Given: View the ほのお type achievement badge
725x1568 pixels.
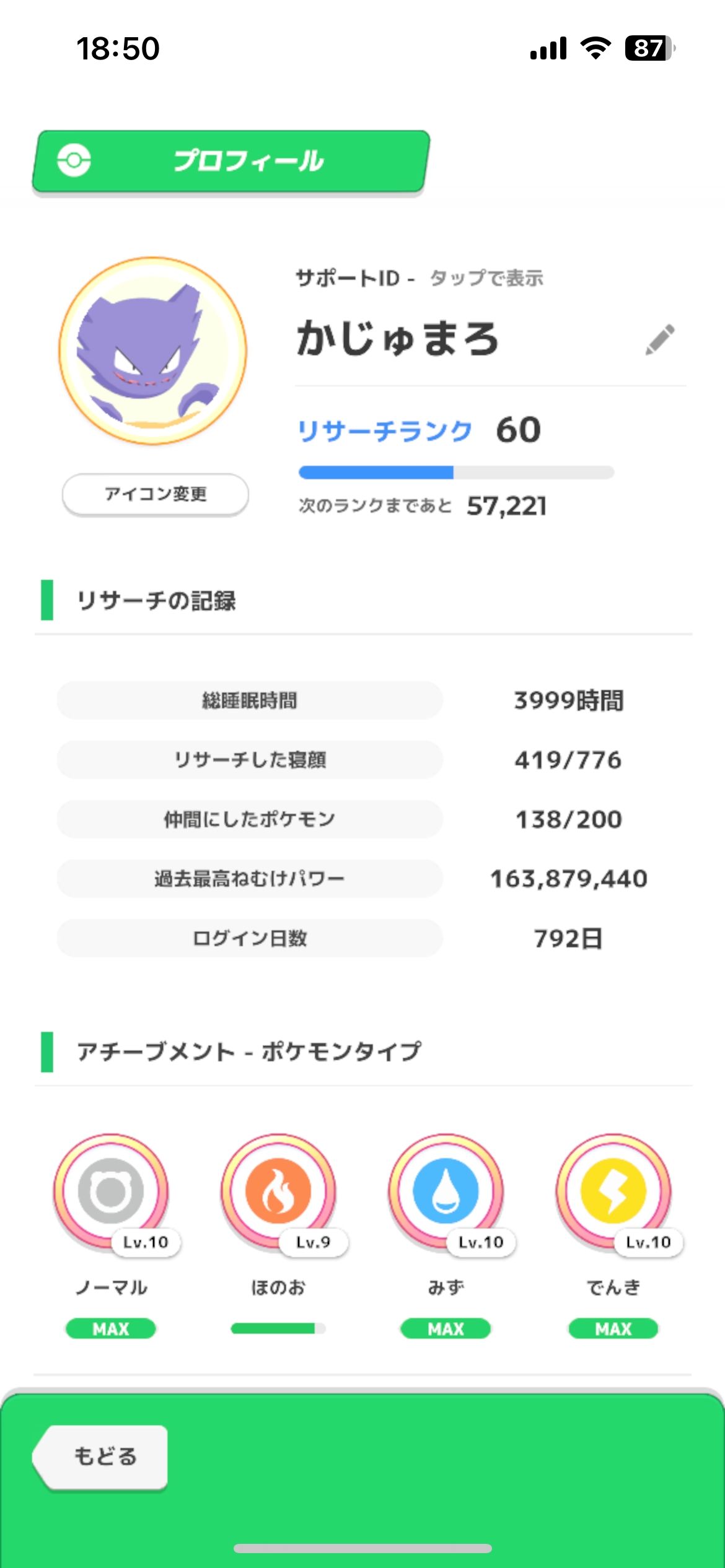Looking at the screenshot, I should (x=278, y=1191).
